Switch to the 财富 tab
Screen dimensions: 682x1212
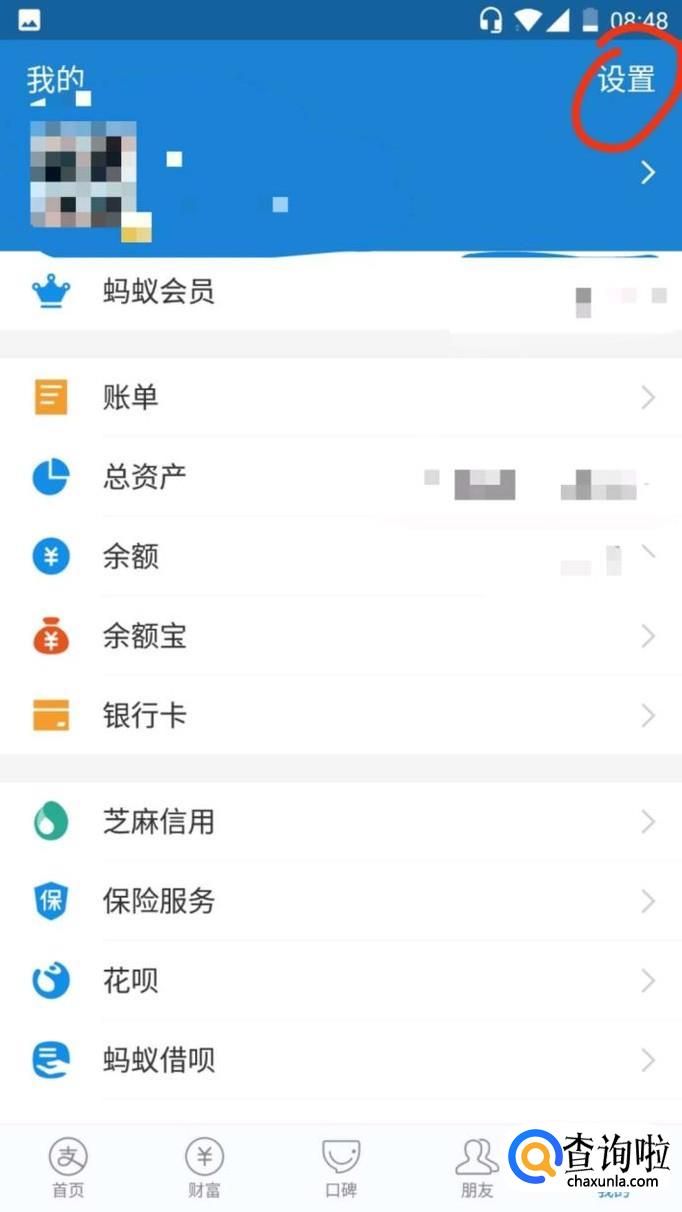(x=204, y=1168)
